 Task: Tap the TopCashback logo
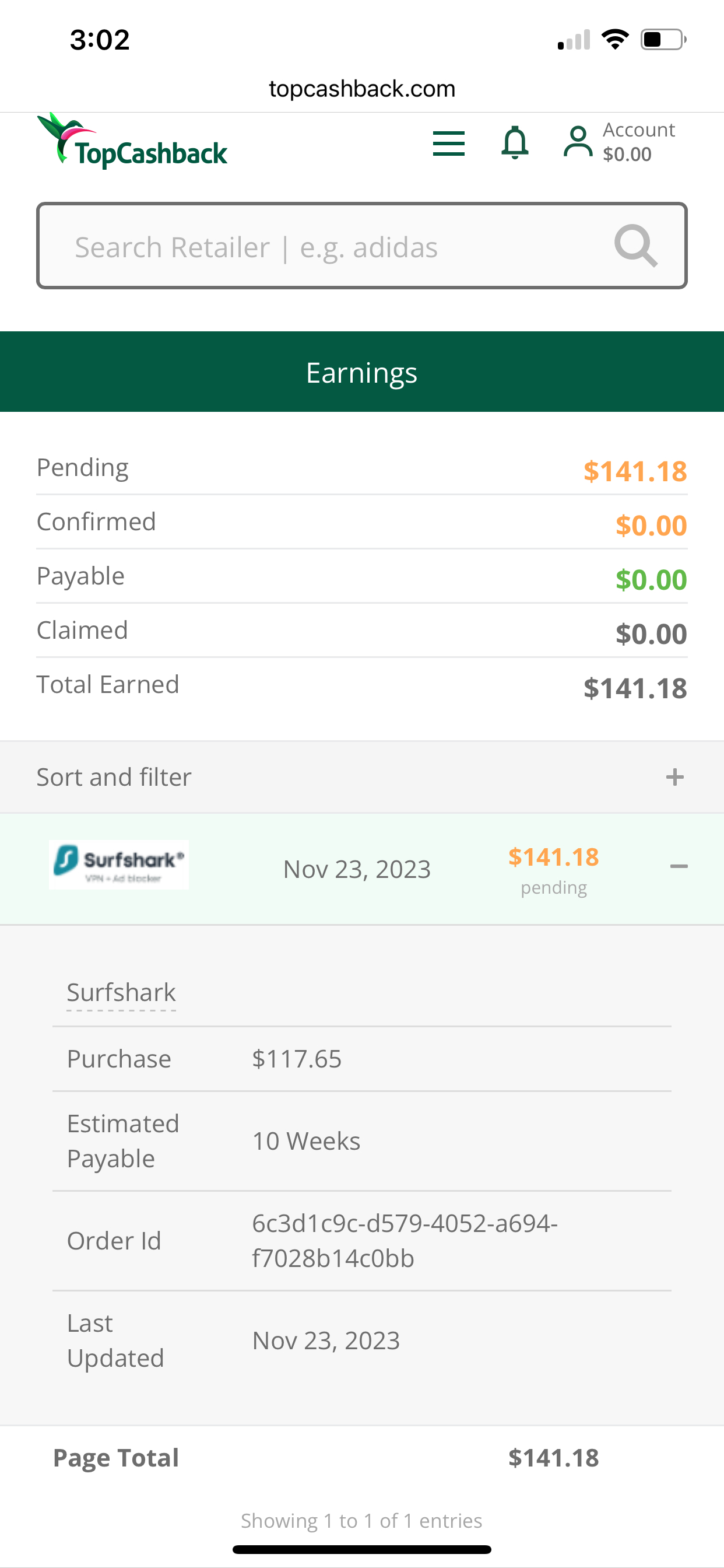click(x=132, y=141)
